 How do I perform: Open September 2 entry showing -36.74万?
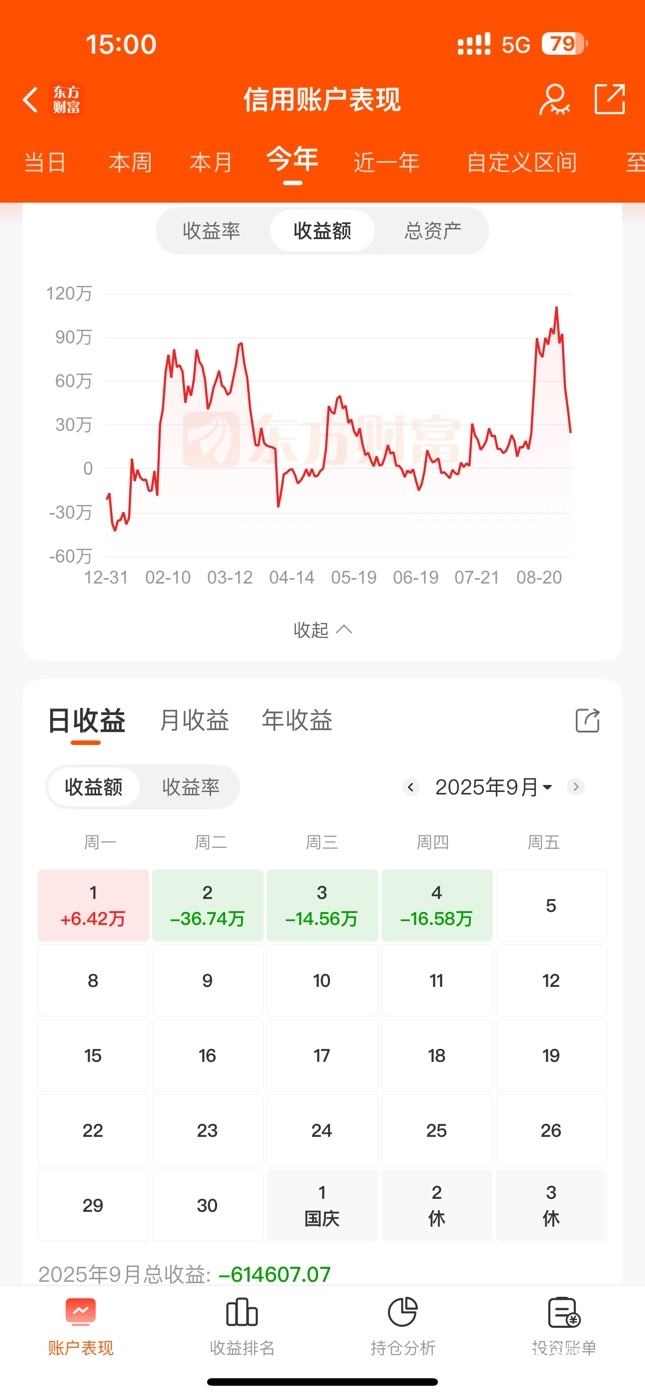pyautogui.click(x=208, y=905)
